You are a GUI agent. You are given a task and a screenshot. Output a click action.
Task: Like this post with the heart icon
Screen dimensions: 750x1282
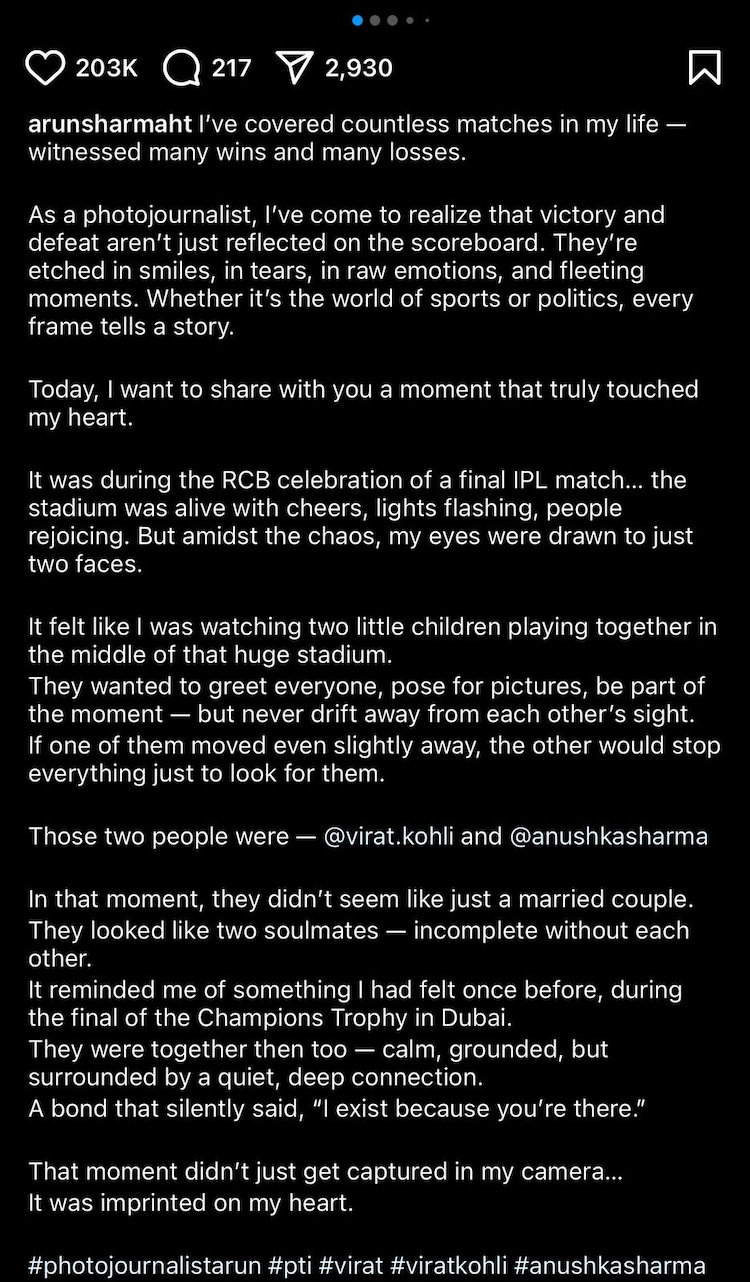(45, 68)
